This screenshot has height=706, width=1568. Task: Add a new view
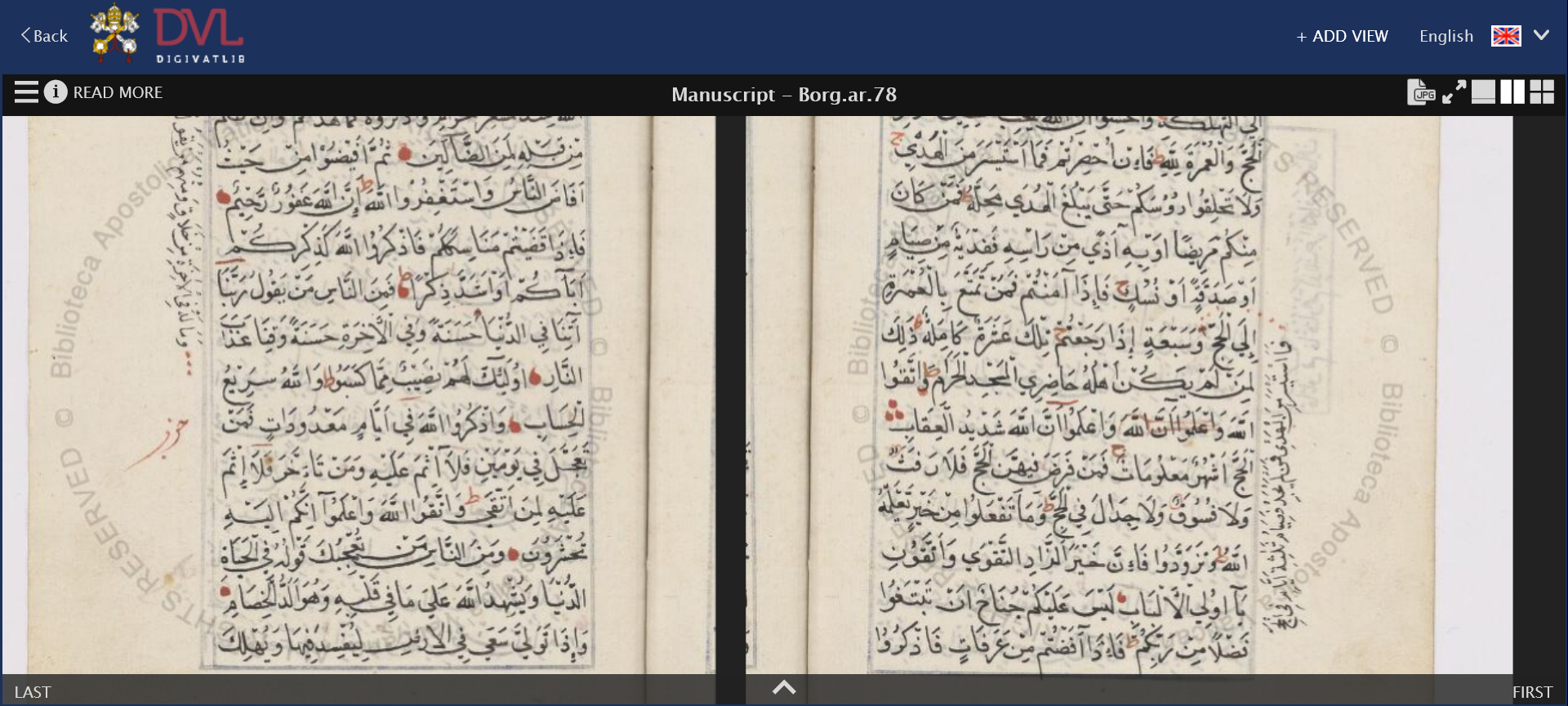[x=1342, y=36]
